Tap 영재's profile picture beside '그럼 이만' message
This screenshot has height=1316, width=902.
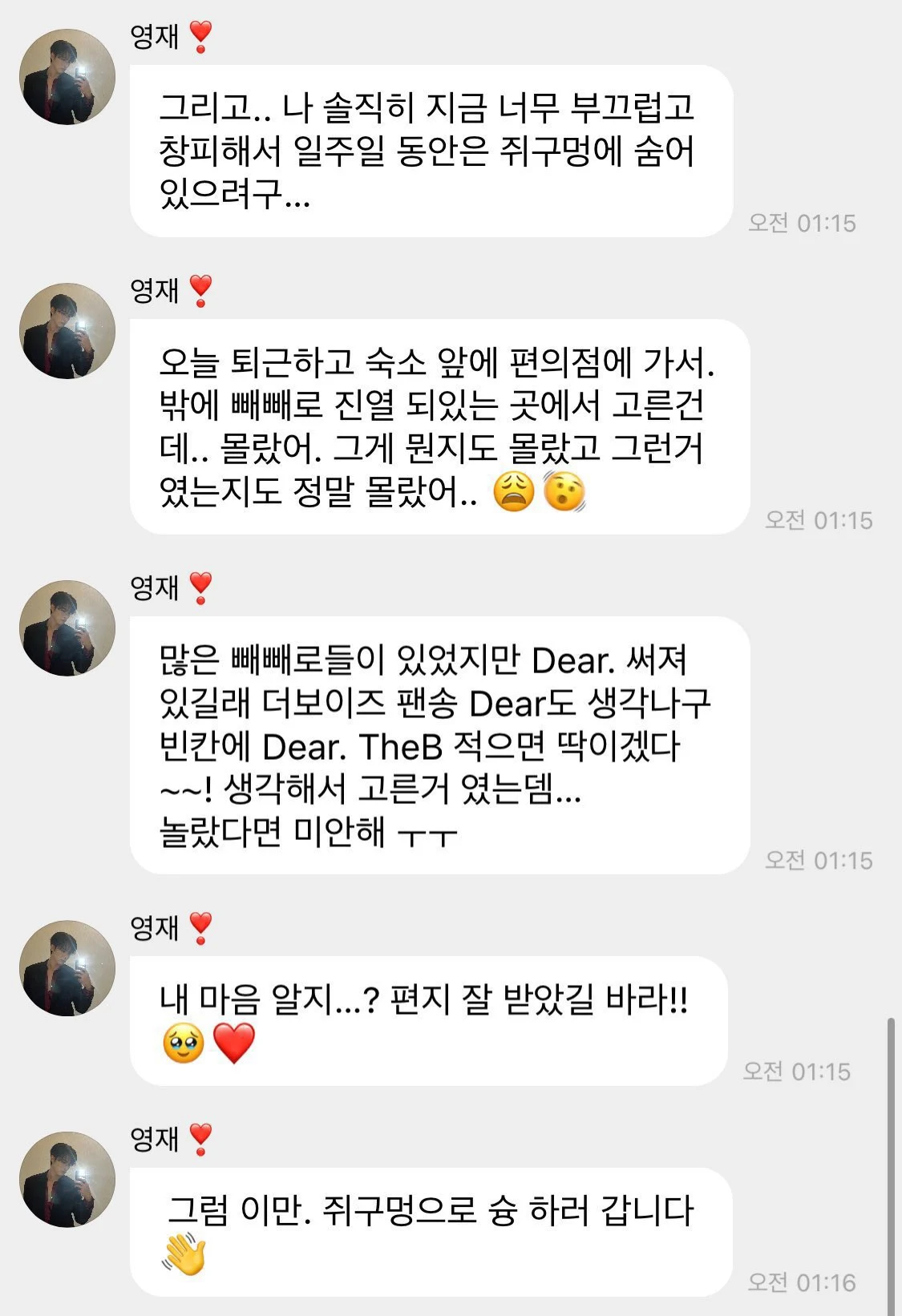point(67,1180)
